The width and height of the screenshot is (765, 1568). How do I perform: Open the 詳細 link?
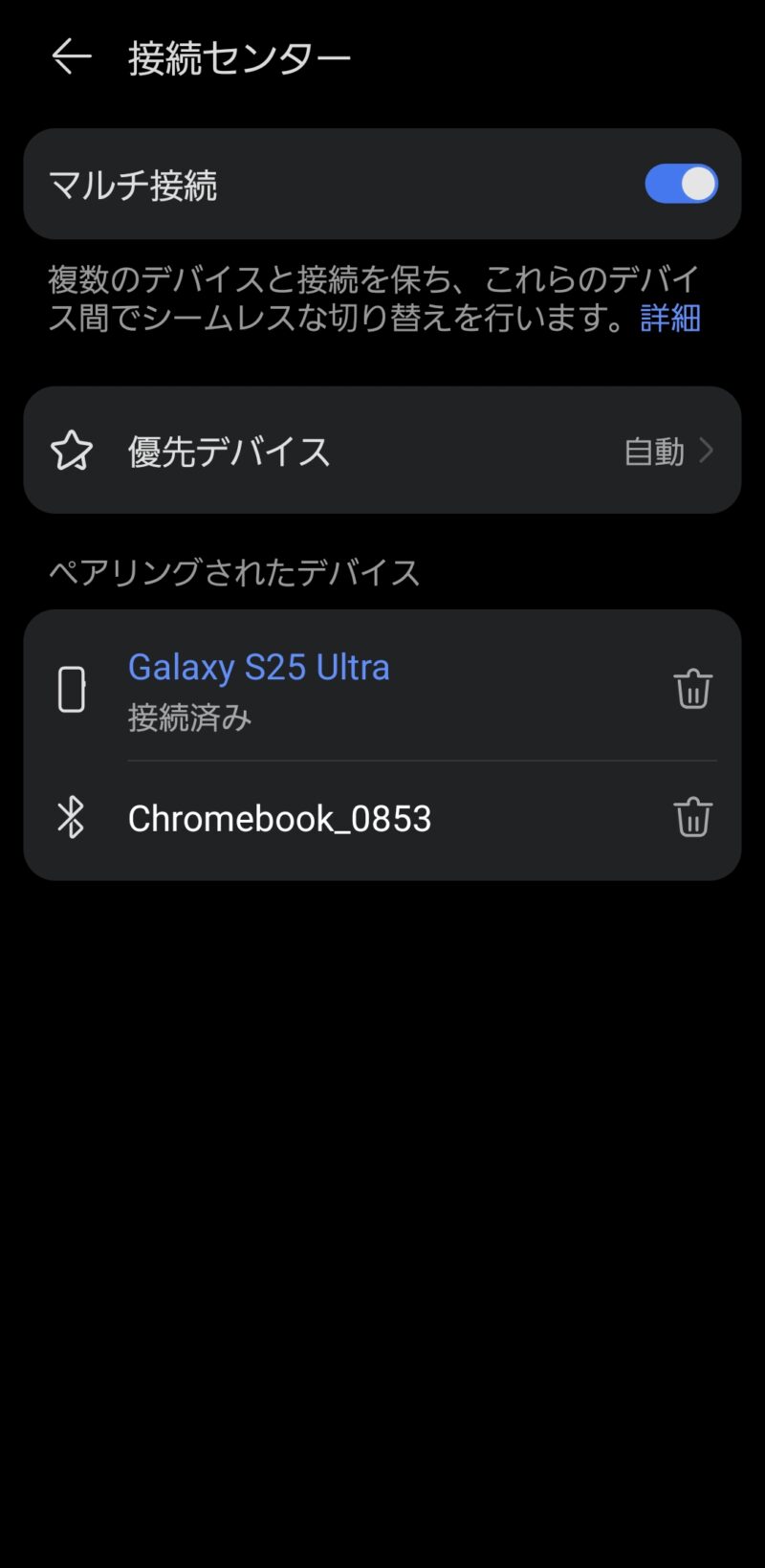[670, 317]
